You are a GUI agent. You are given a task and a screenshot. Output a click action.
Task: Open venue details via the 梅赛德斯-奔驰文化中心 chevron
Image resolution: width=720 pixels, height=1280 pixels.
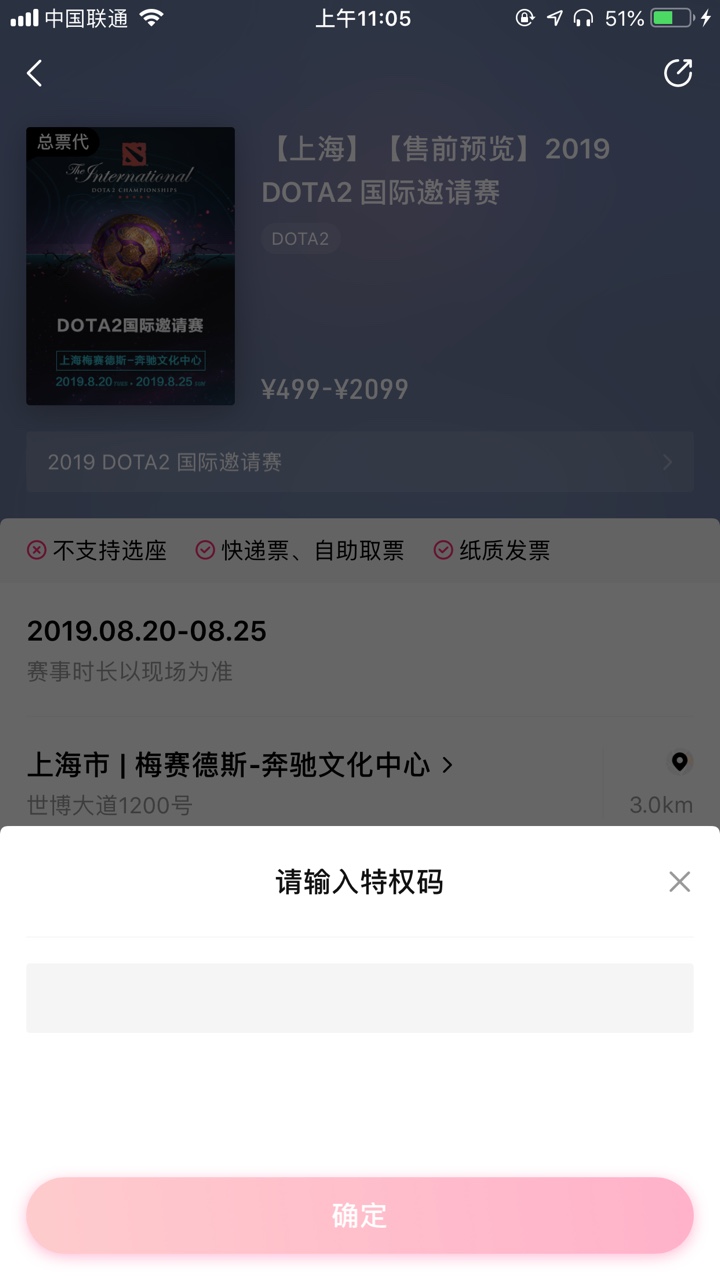(447, 764)
